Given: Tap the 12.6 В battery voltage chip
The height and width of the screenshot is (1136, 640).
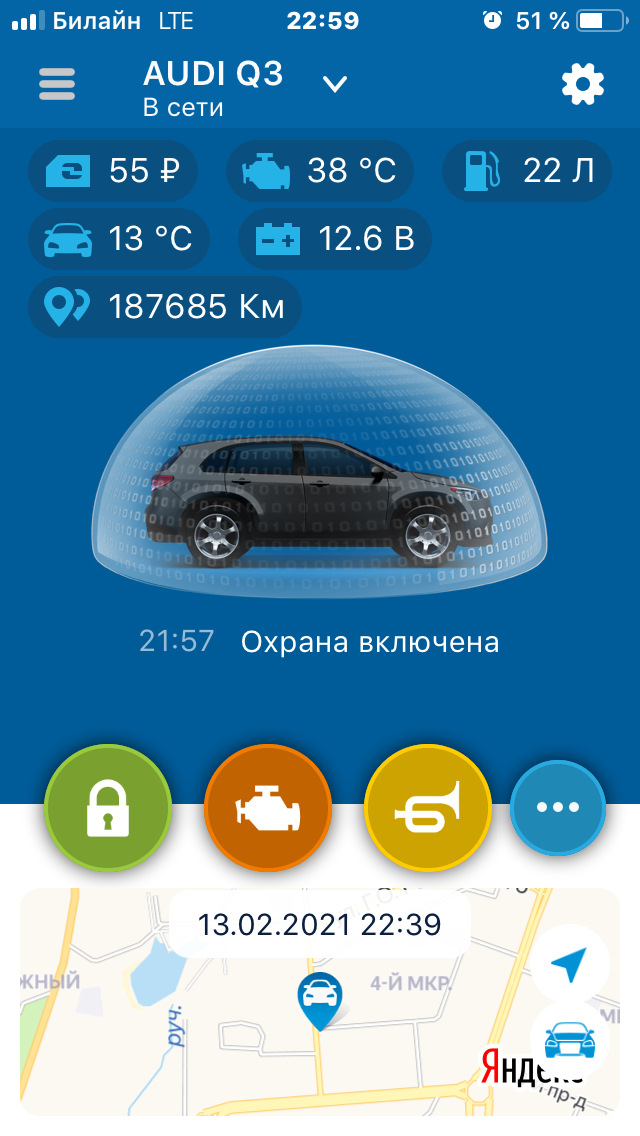Looking at the screenshot, I should [x=335, y=238].
